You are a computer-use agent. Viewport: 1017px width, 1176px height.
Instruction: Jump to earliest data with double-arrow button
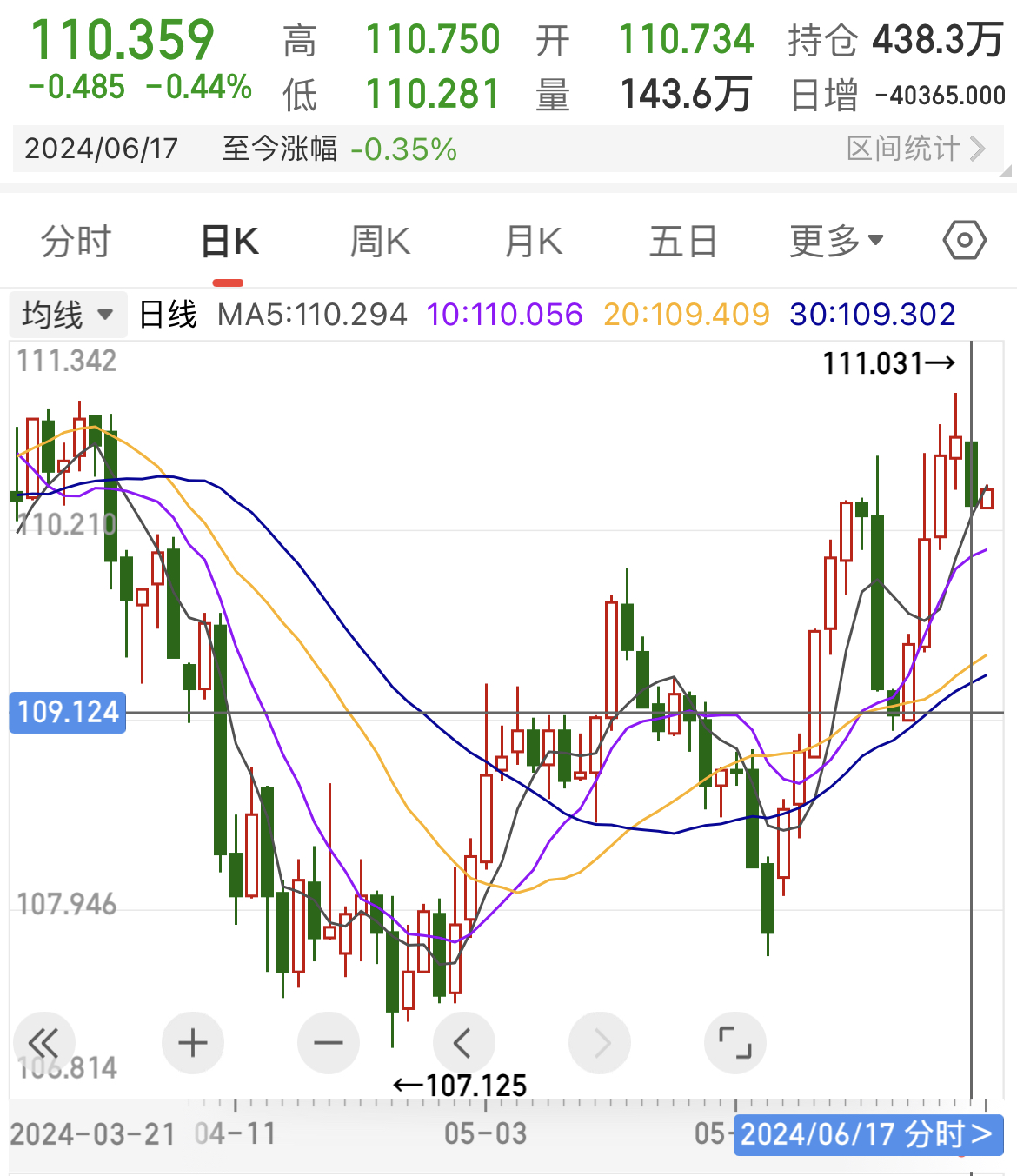tap(43, 1042)
